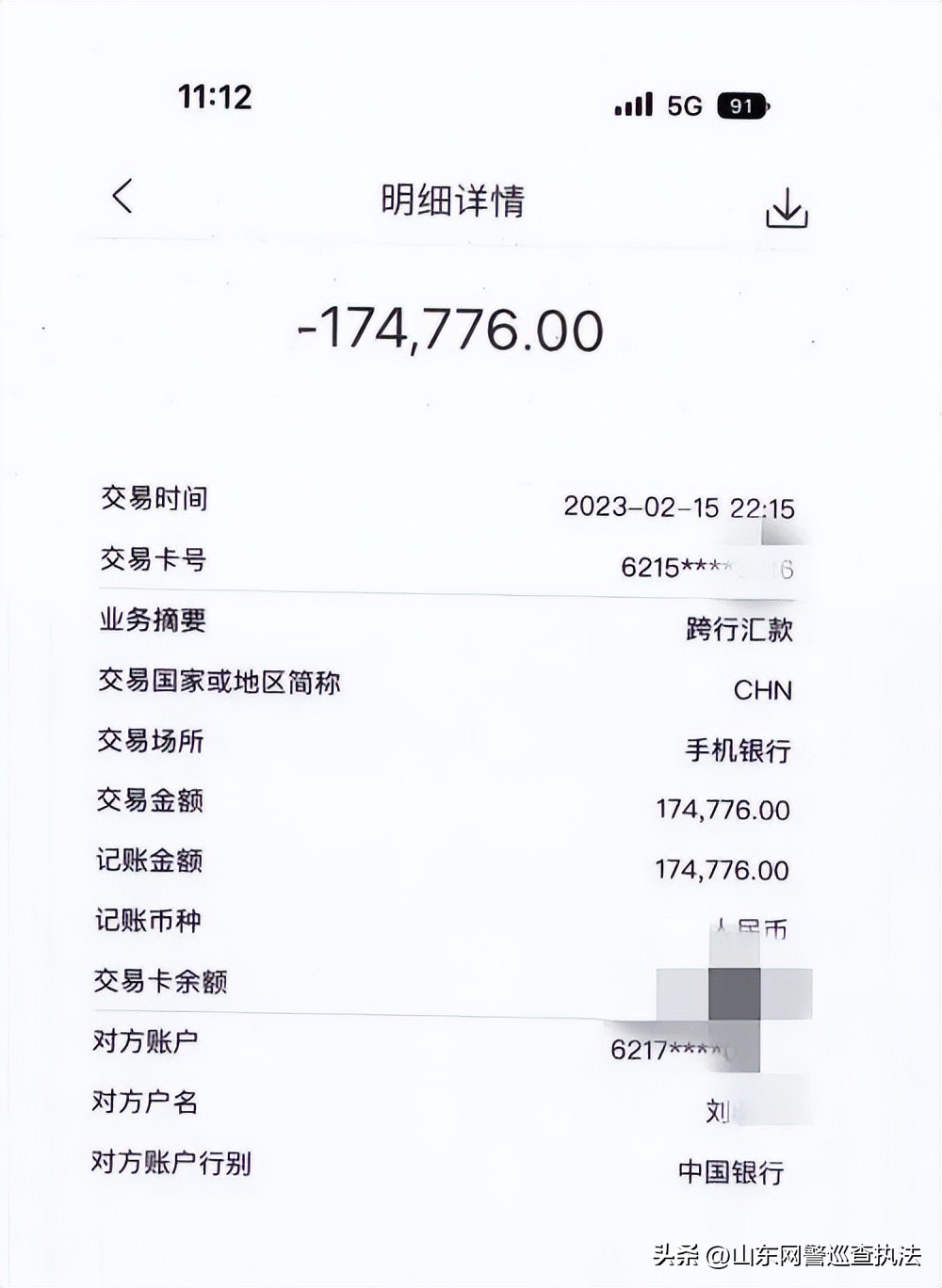Image resolution: width=942 pixels, height=1288 pixels.
Task: Tap the cellular signal bars icon
Action: coord(633,104)
